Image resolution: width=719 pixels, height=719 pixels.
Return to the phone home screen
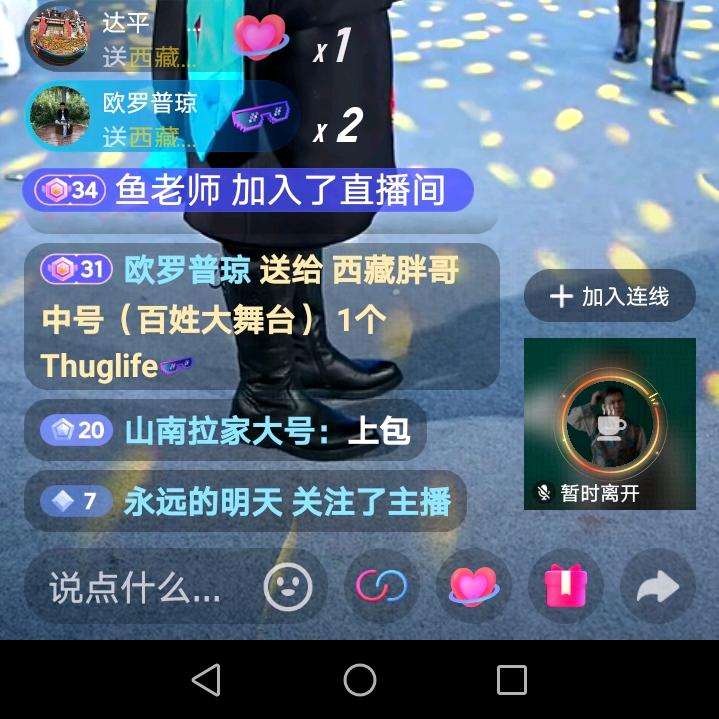[360, 680]
